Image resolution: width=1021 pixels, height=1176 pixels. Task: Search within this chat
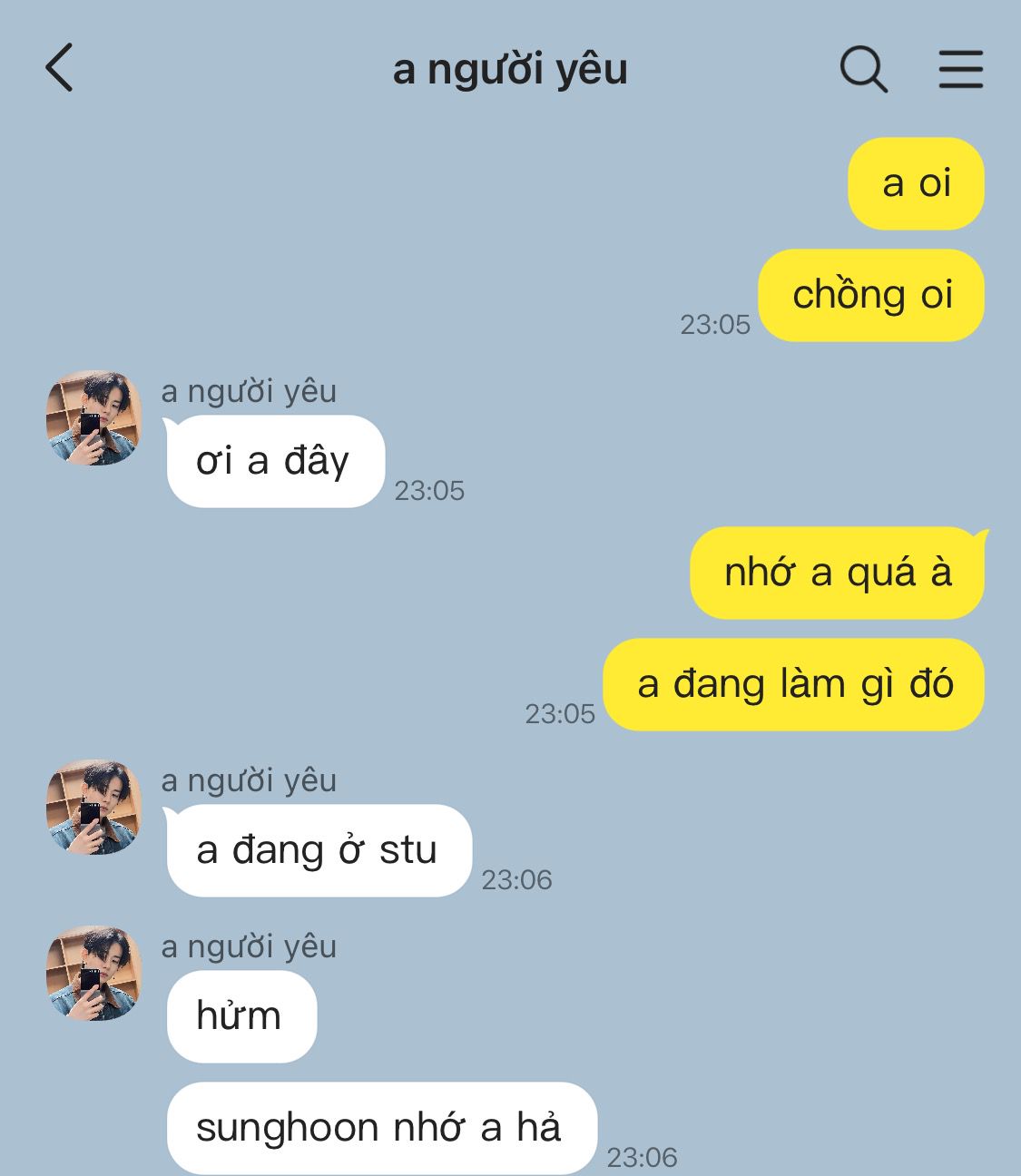[863, 69]
